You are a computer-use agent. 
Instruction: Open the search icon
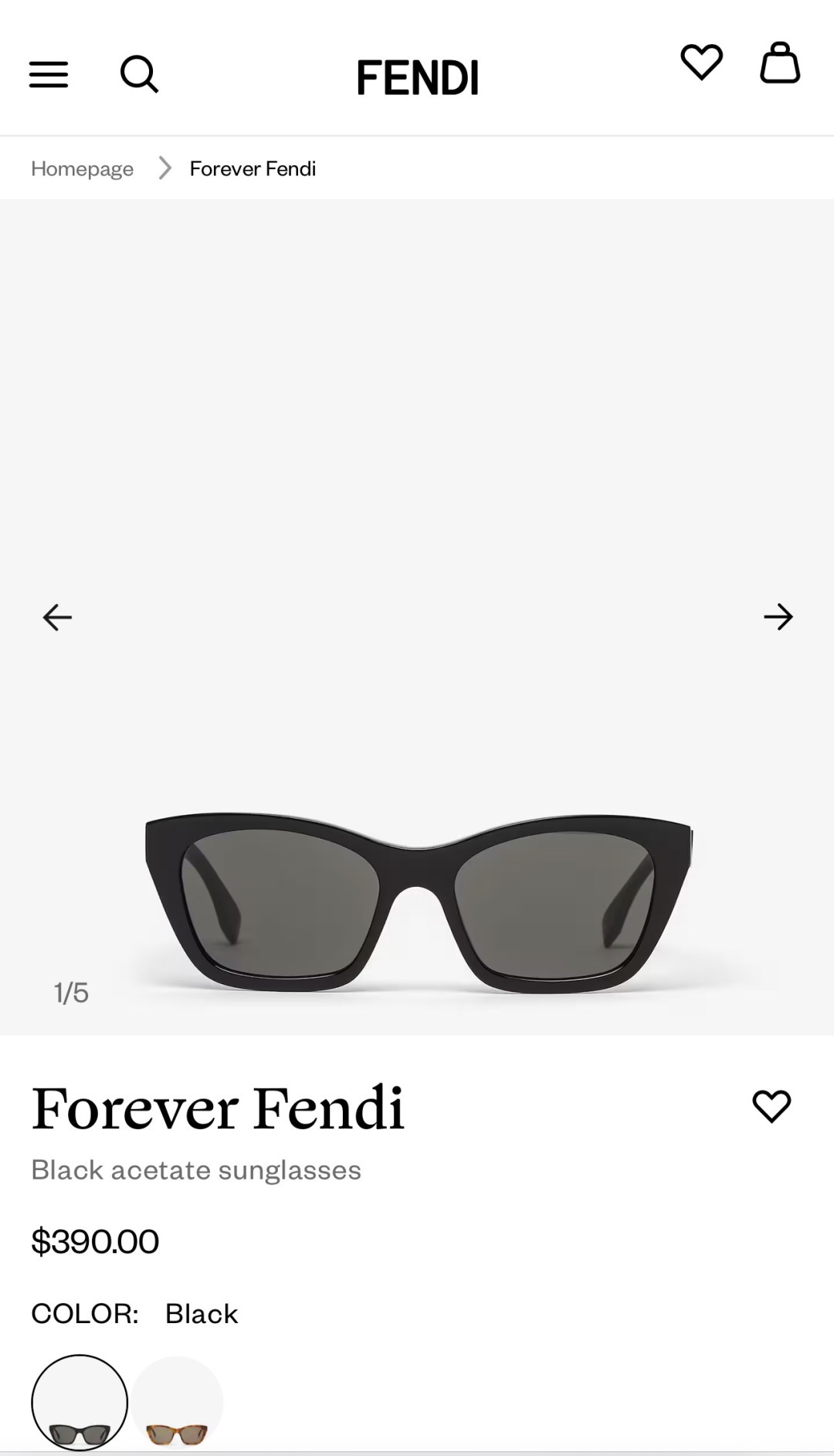click(139, 74)
